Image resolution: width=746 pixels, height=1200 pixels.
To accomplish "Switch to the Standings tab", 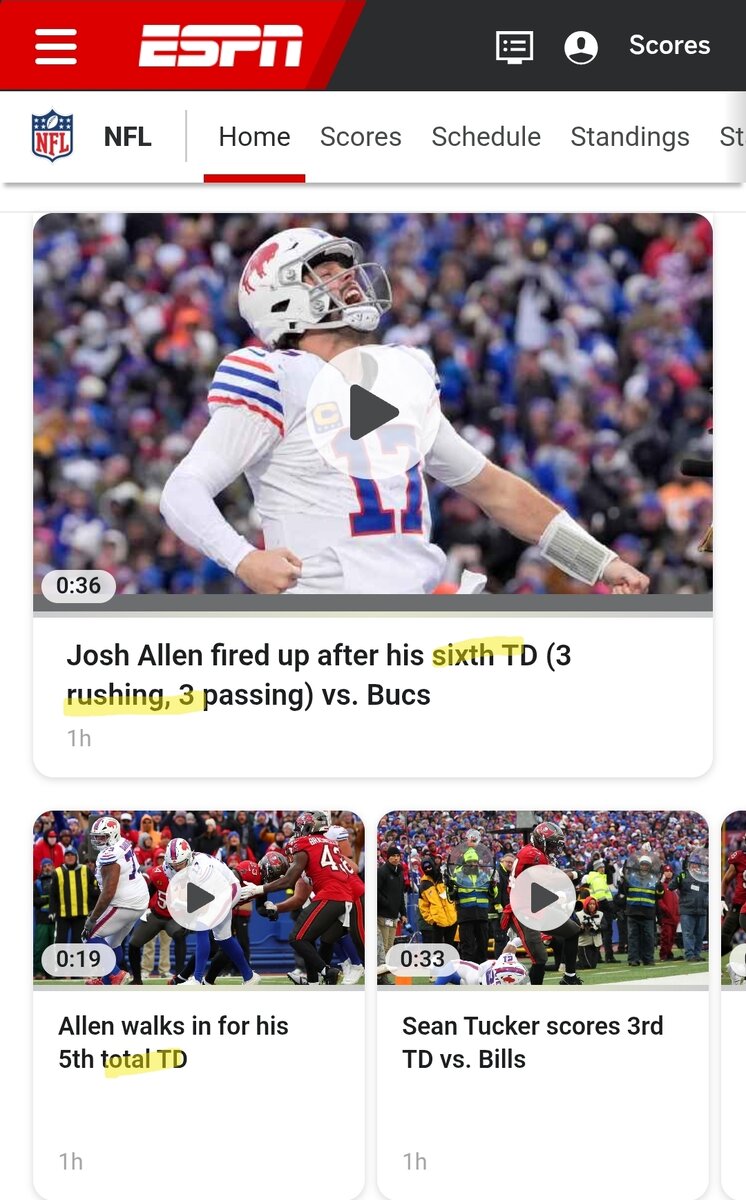I will [630, 137].
